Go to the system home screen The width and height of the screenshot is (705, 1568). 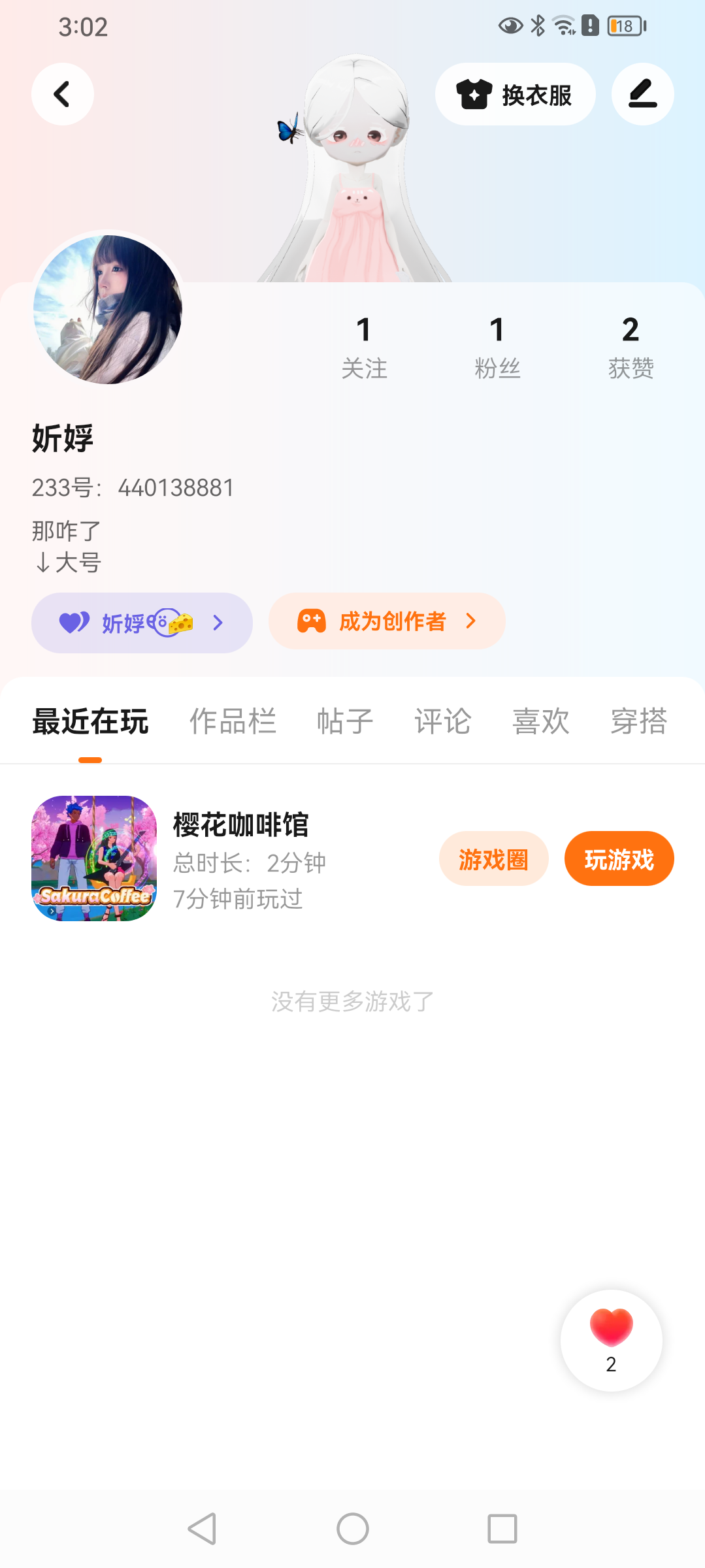click(353, 1529)
